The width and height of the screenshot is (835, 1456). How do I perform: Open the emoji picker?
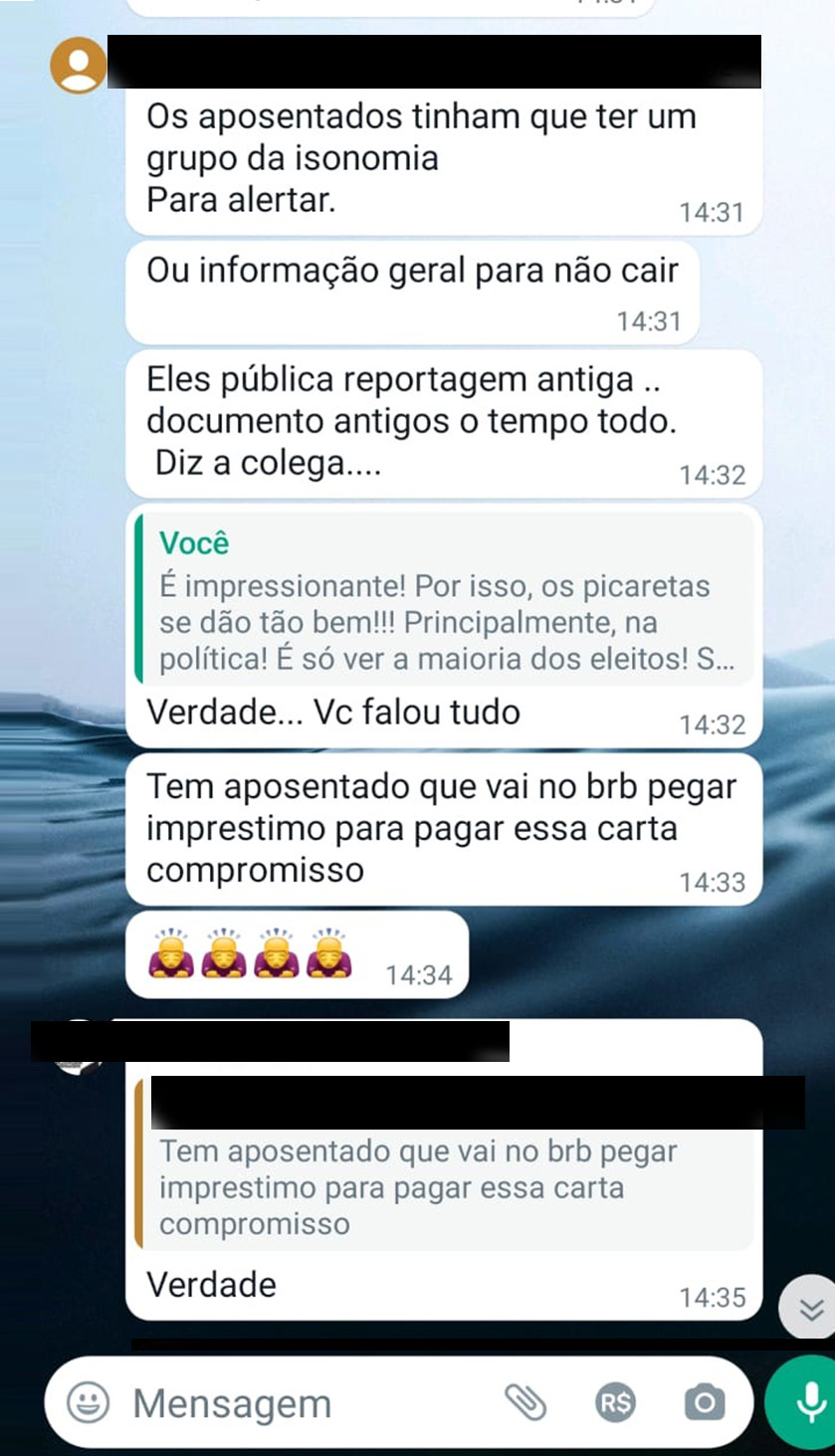88,1403
